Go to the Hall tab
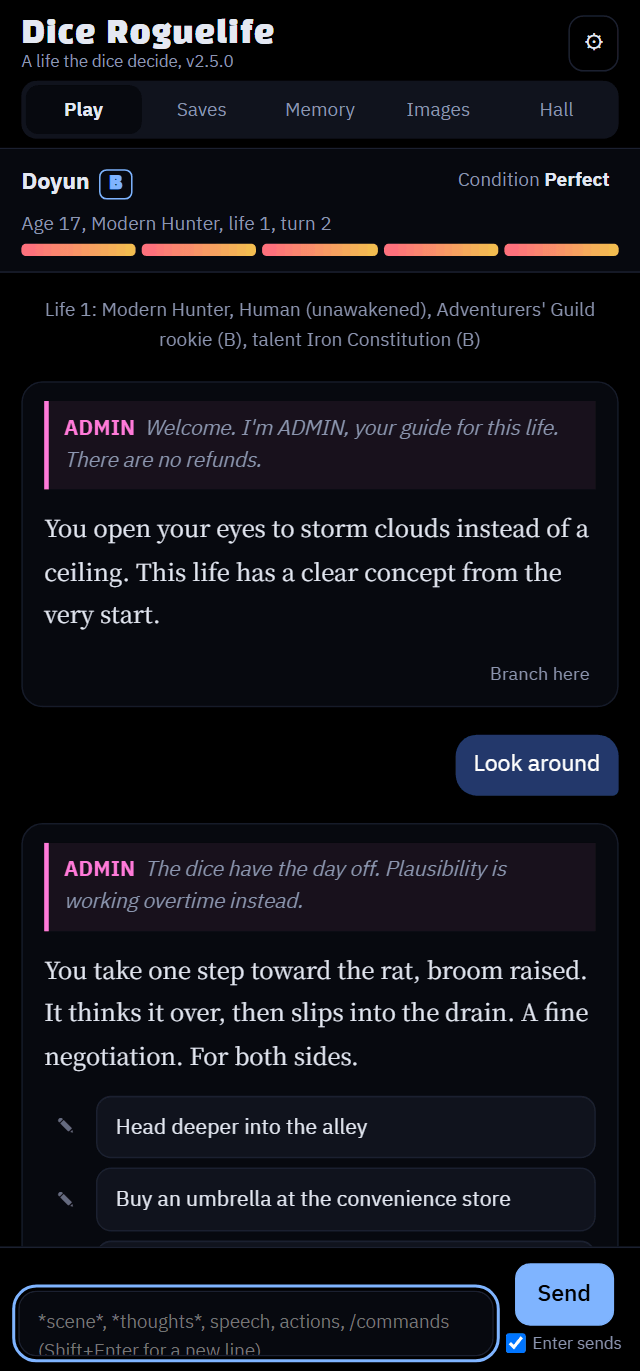This screenshot has height=1371, width=640. tap(556, 110)
